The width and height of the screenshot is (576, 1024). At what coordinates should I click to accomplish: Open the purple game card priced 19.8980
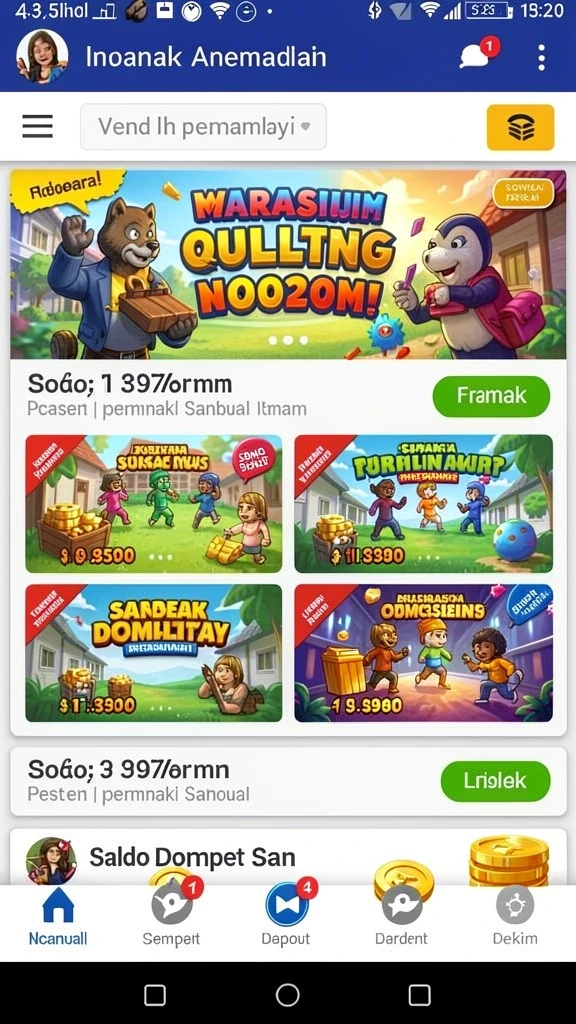[423, 653]
